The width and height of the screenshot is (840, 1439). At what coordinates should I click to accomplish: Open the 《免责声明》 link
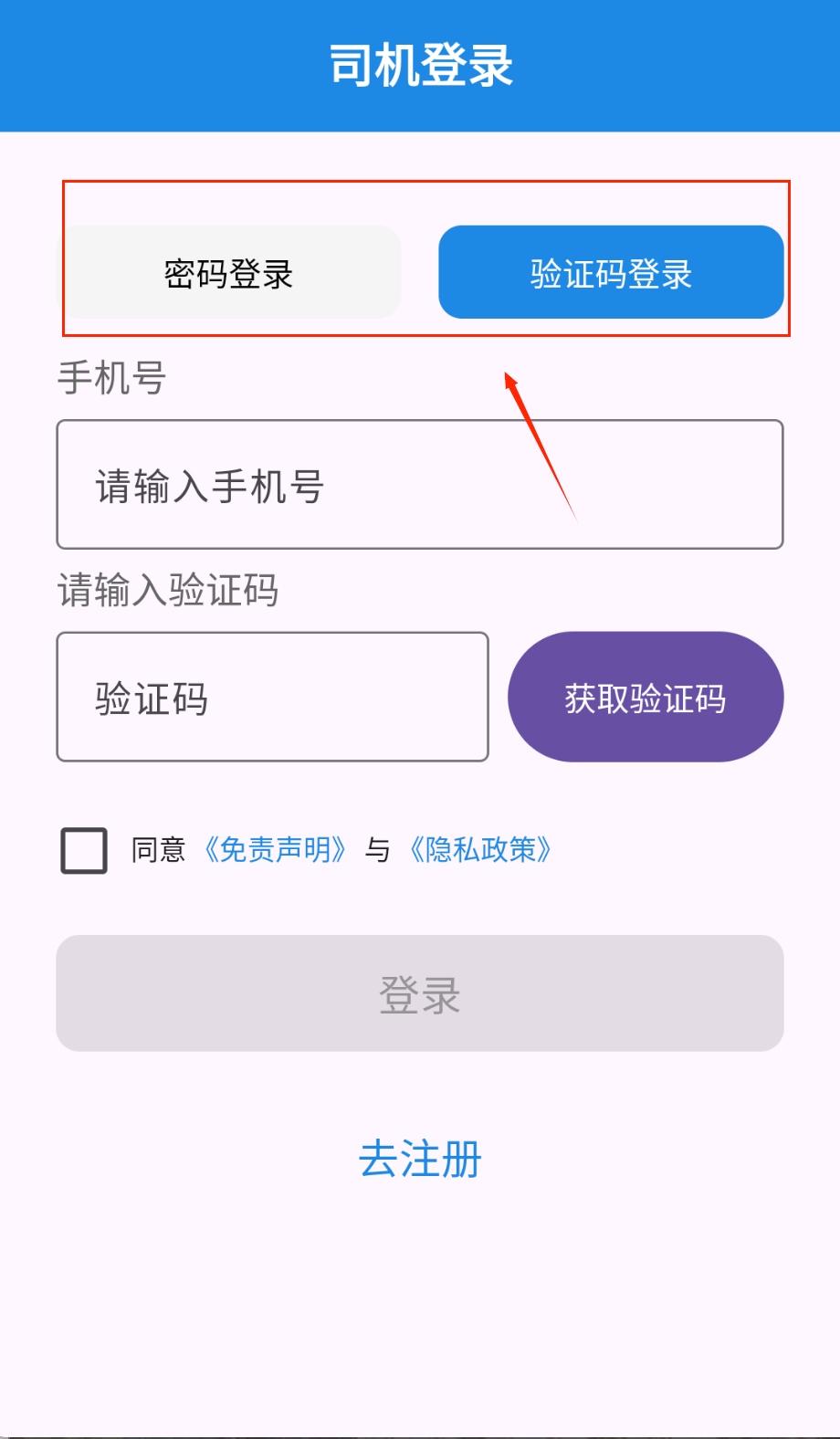[x=274, y=850]
